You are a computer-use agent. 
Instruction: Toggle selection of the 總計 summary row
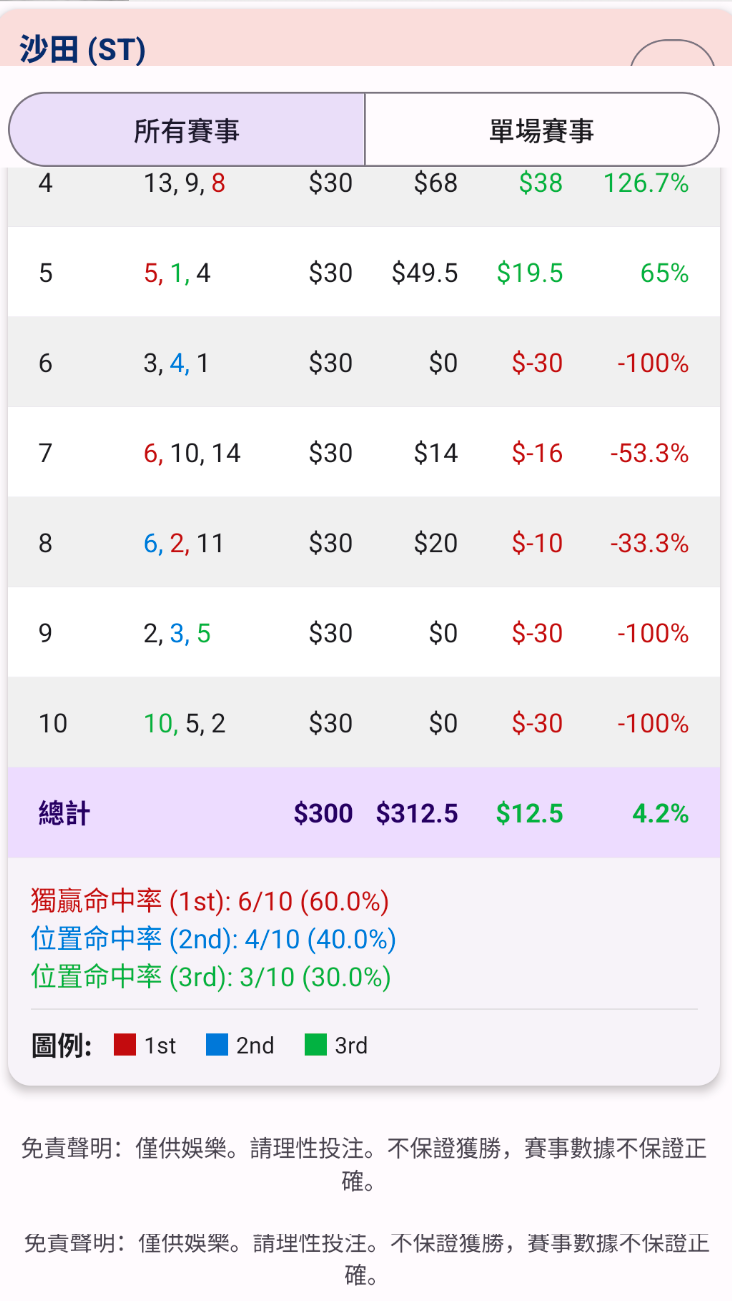(366, 813)
